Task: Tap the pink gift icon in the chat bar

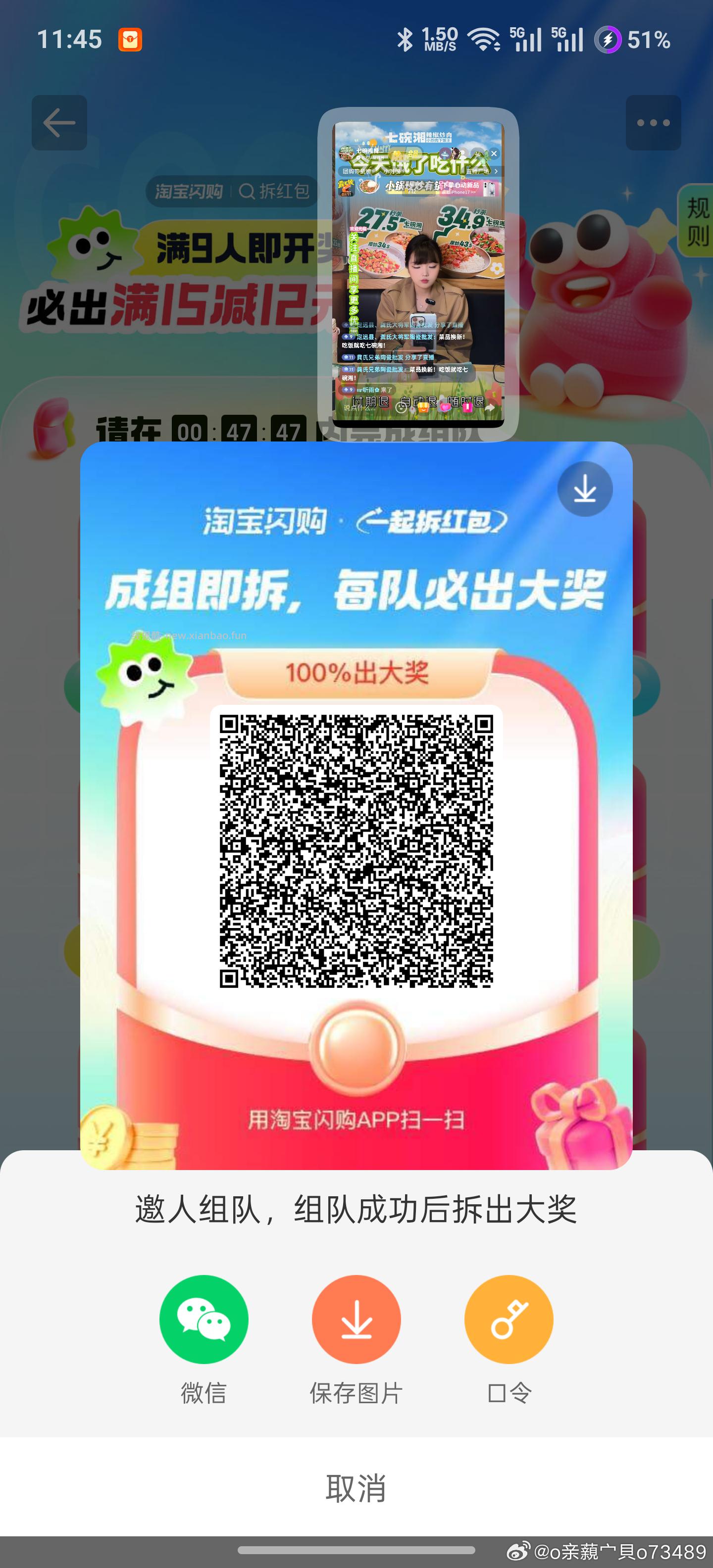Action: [467, 408]
